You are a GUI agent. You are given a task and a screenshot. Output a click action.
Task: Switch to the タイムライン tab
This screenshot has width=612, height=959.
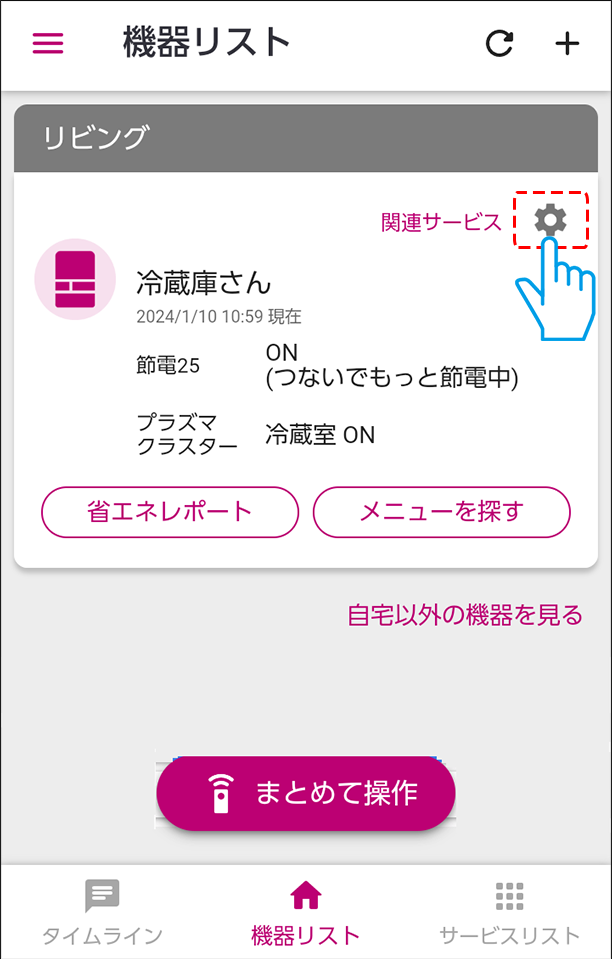coord(102,912)
